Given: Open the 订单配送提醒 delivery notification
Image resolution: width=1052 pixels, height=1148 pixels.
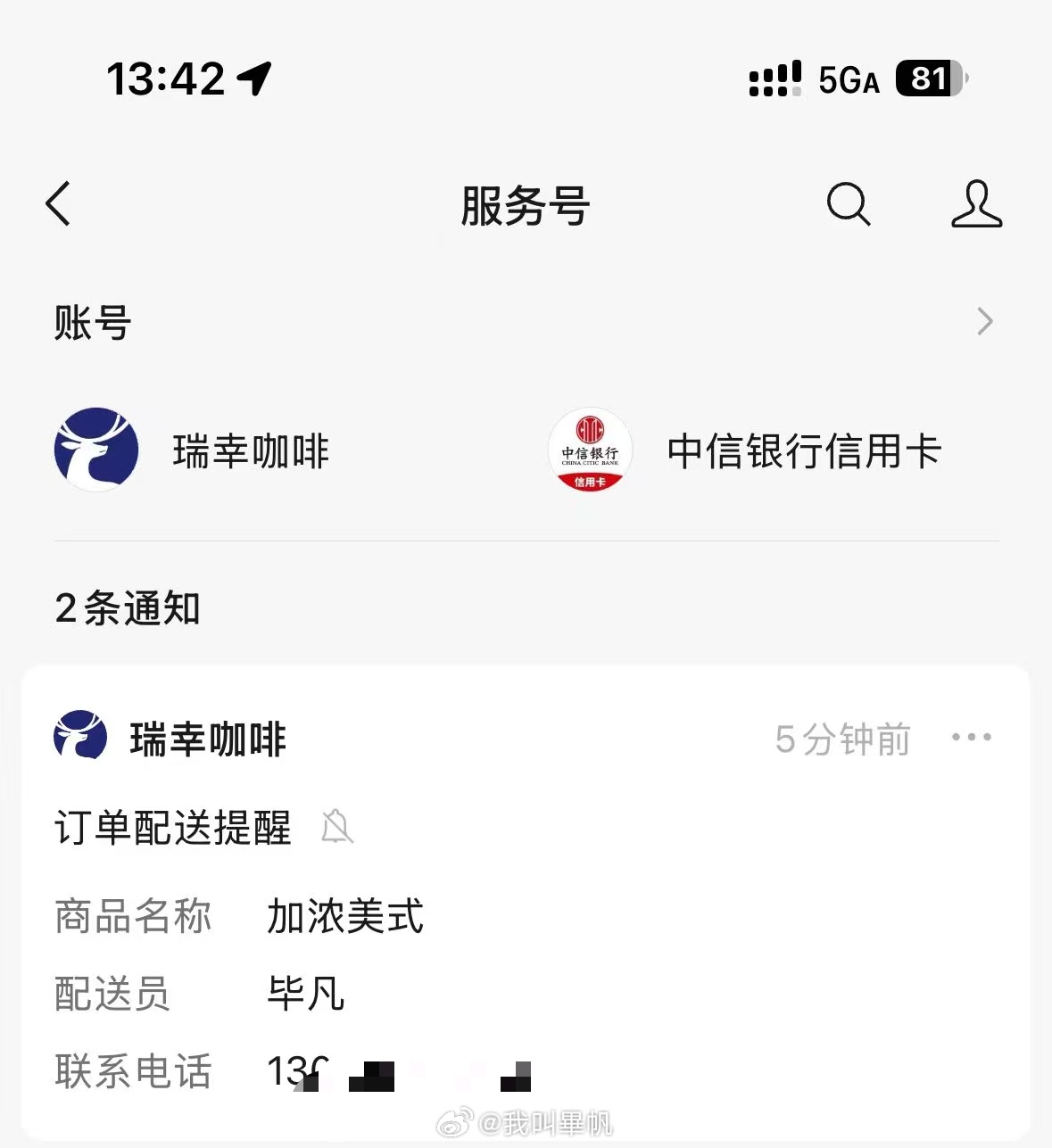Looking at the screenshot, I should tap(172, 829).
